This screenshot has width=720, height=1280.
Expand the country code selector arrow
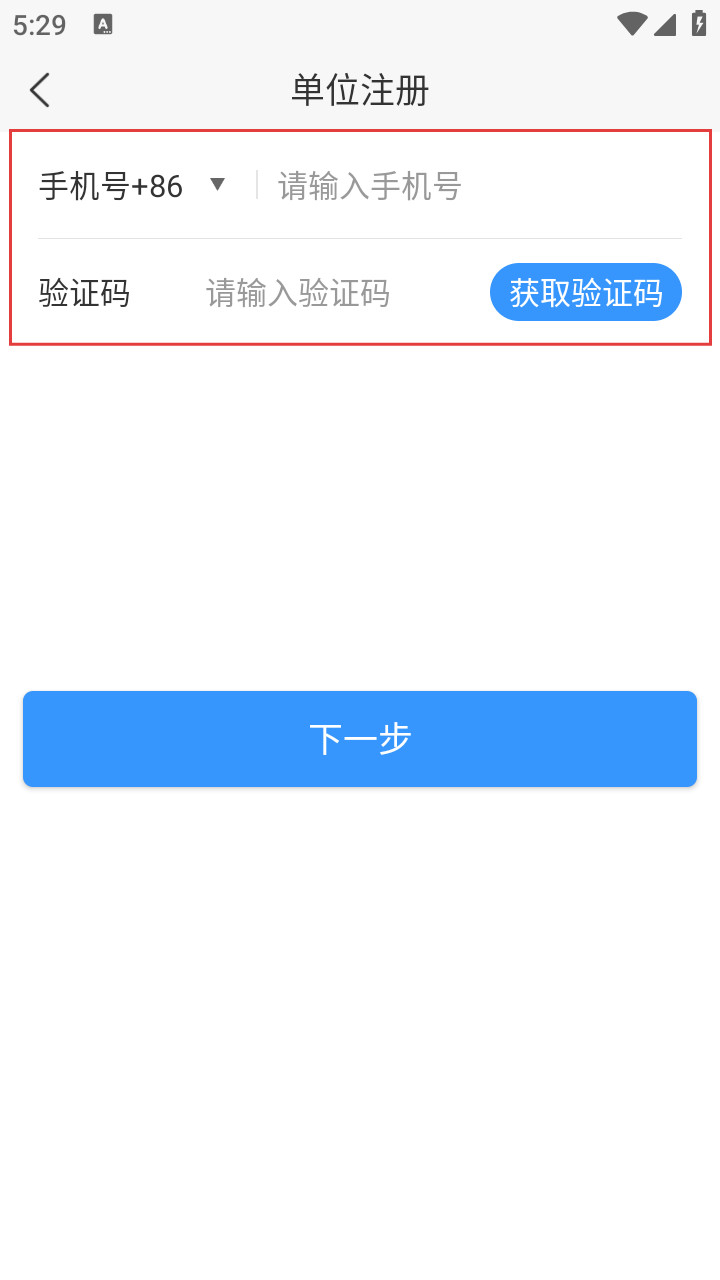click(217, 186)
